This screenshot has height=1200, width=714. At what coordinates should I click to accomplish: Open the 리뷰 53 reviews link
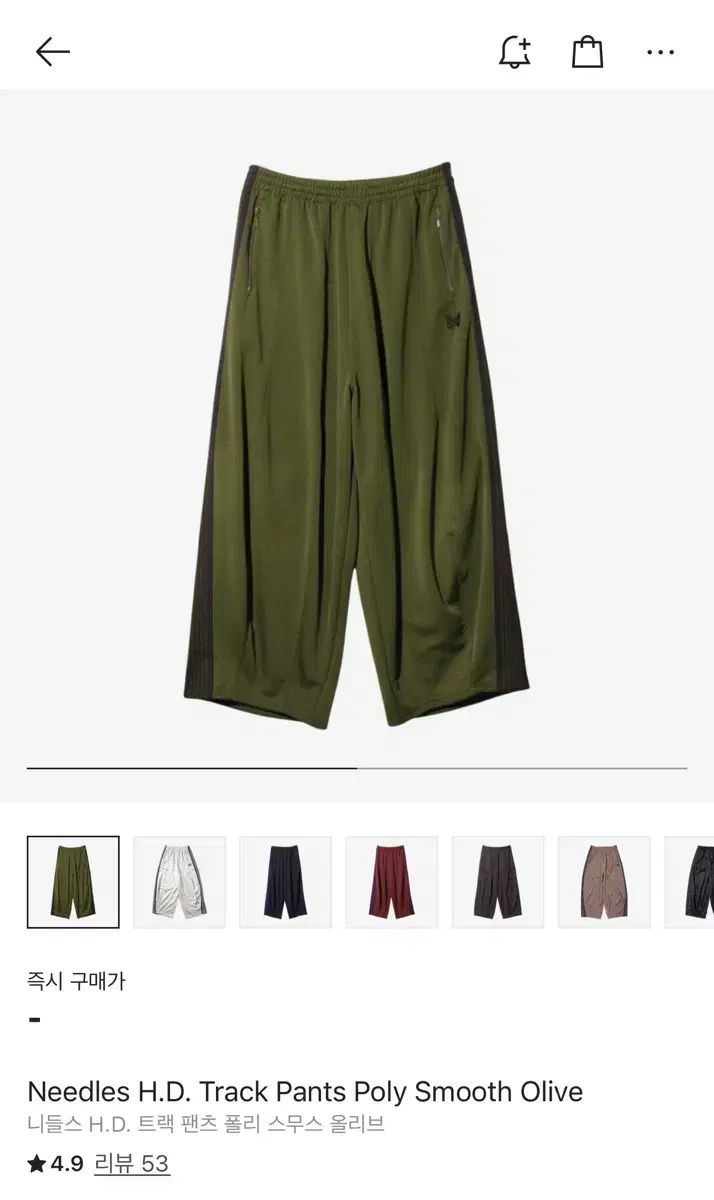coord(132,1164)
